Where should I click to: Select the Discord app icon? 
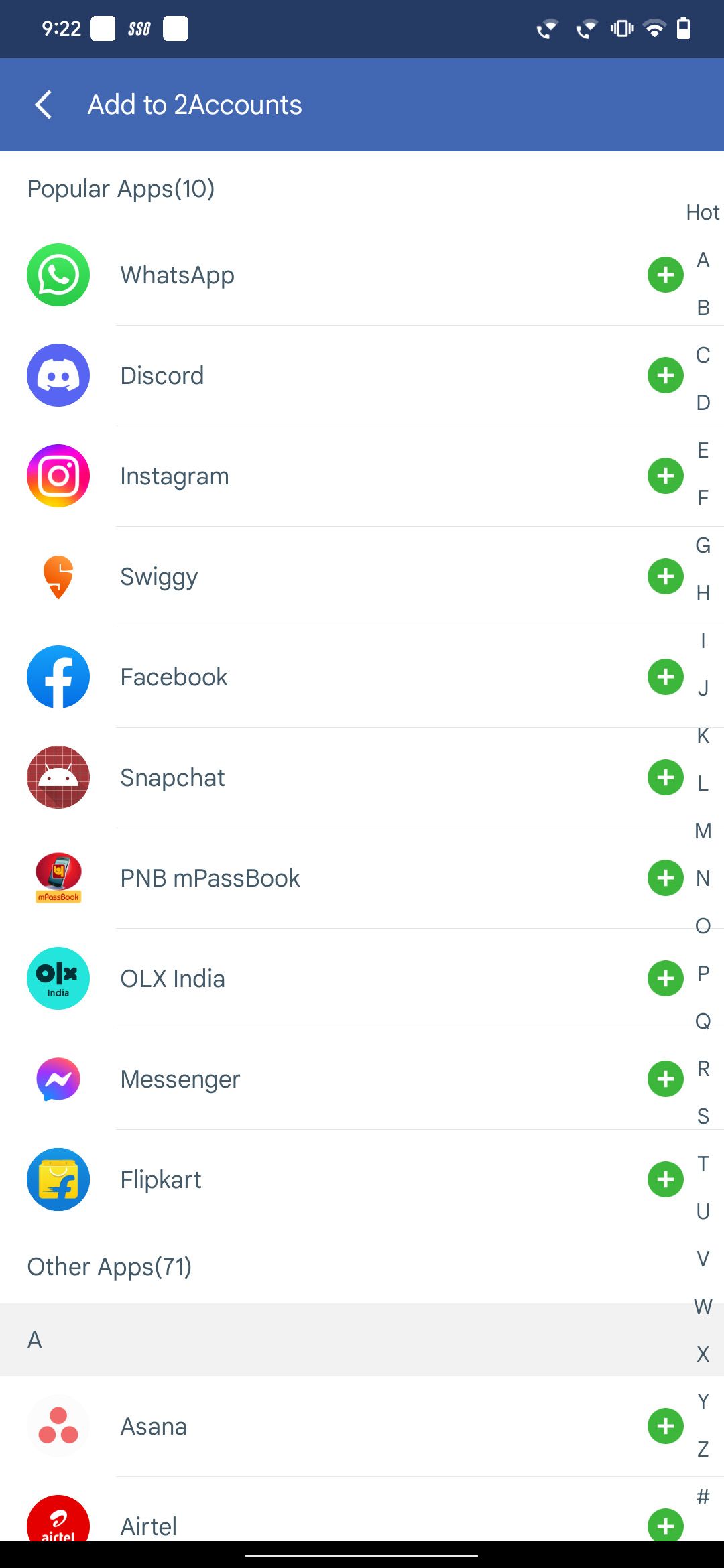click(57, 375)
